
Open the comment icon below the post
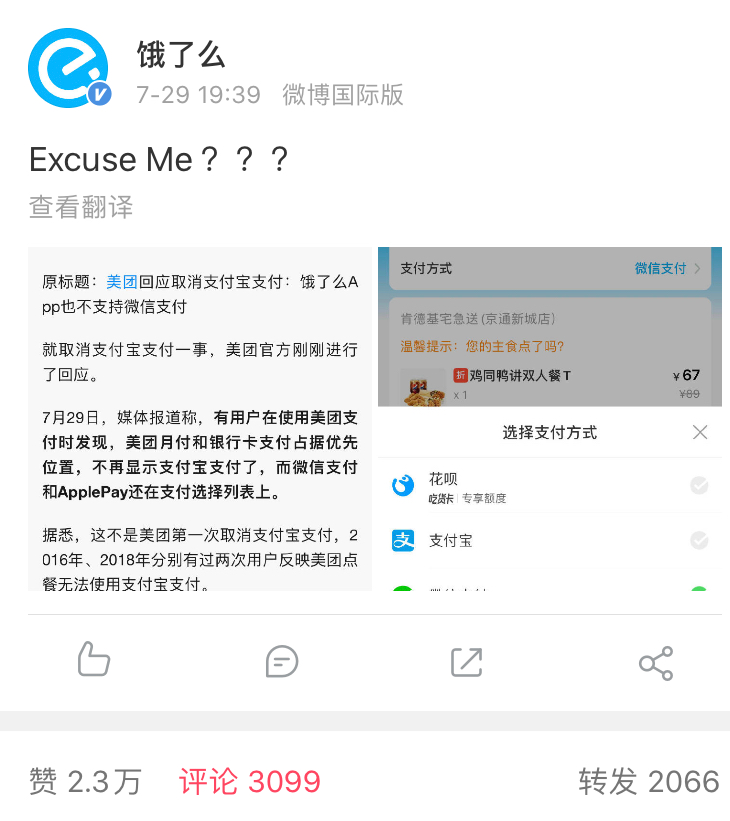pos(281,660)
